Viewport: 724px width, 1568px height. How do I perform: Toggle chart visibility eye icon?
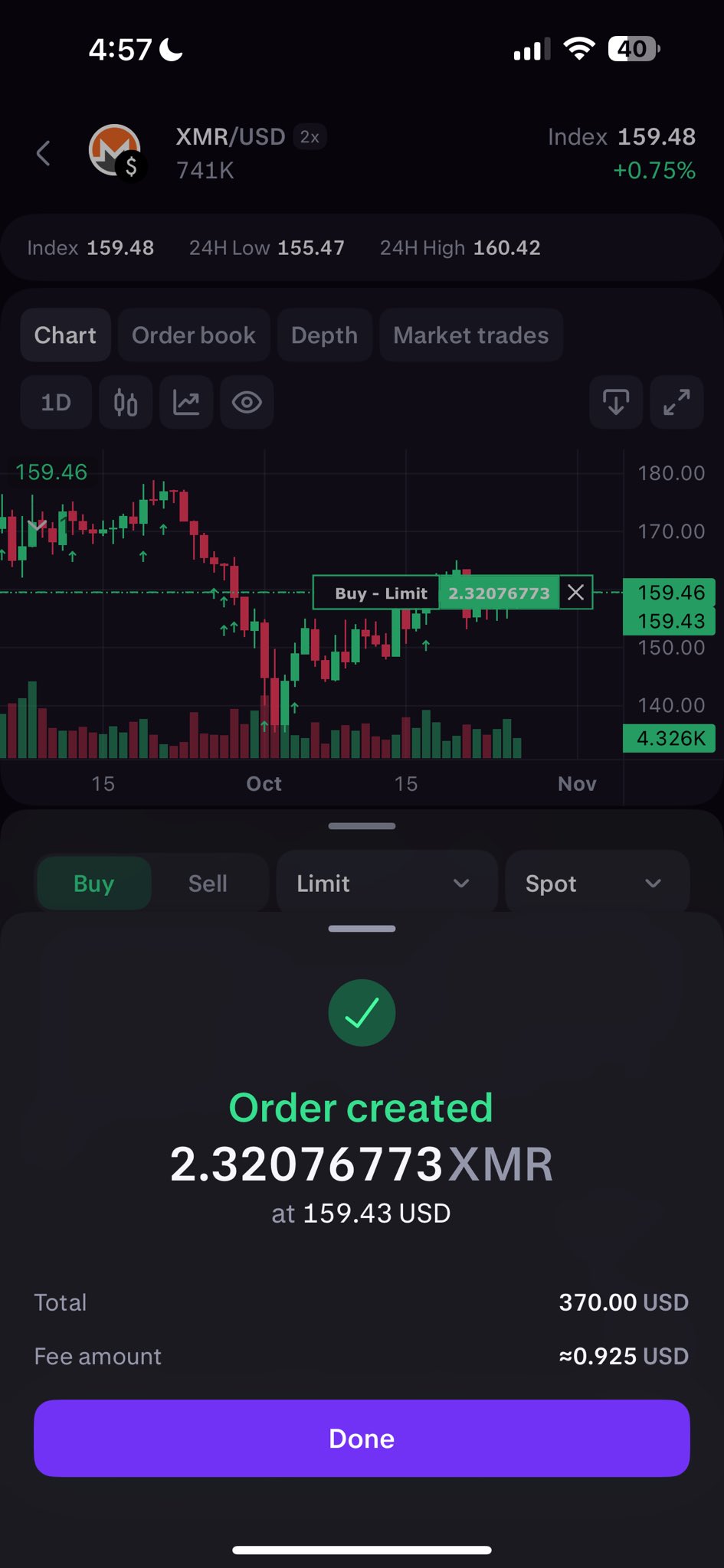click(x=247, y=402)
